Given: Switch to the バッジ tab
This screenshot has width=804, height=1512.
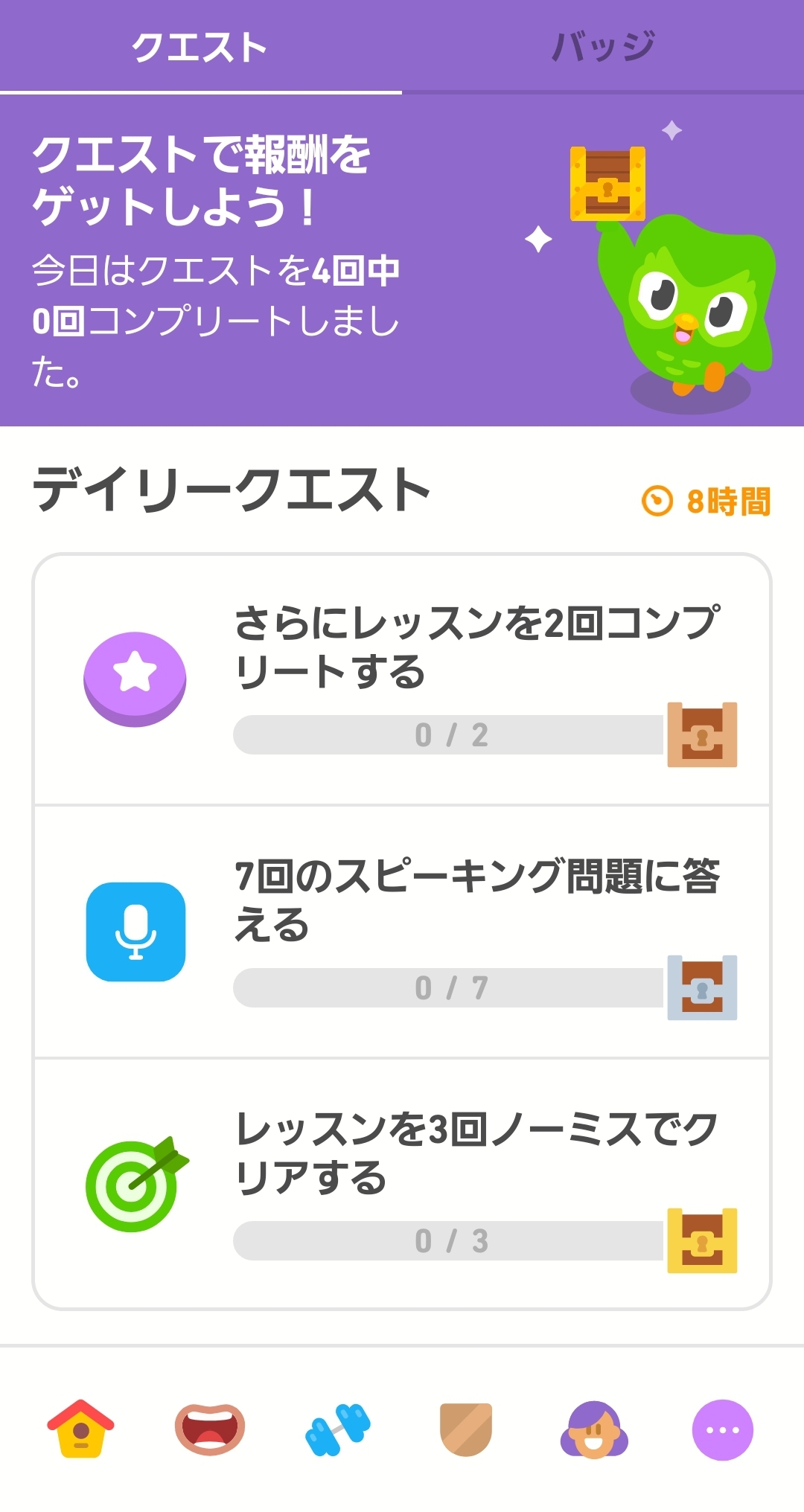Looking at the screenshot, I should click(x=603, y=46).
